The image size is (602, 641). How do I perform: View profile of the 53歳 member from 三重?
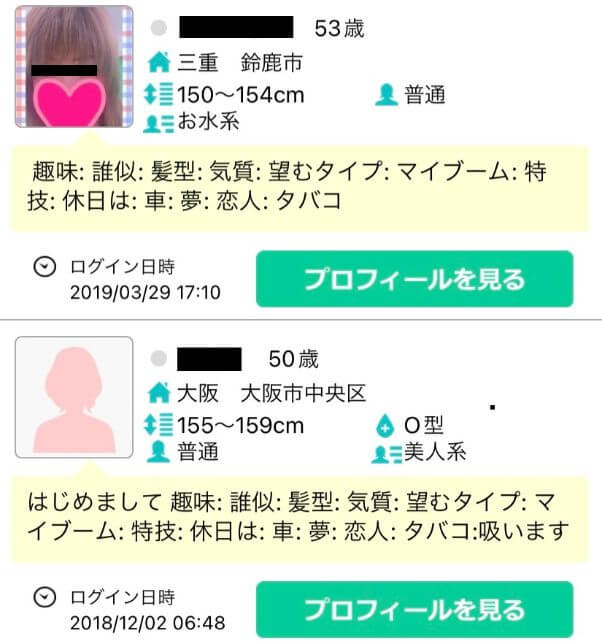[x=414, y=279]
